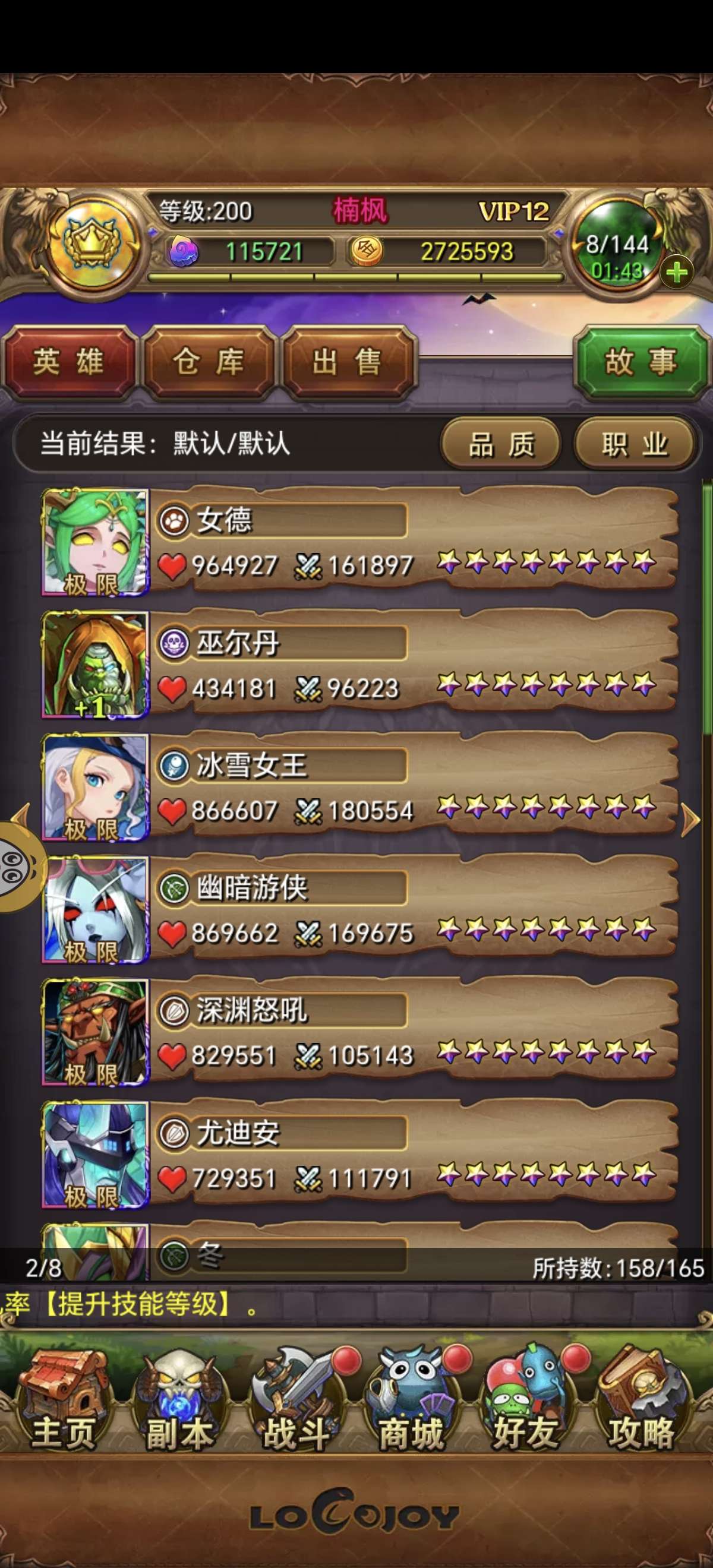Switch to the 英雄 tab
This screenshot has width=713, height=1568.
(x=69, y=363)
